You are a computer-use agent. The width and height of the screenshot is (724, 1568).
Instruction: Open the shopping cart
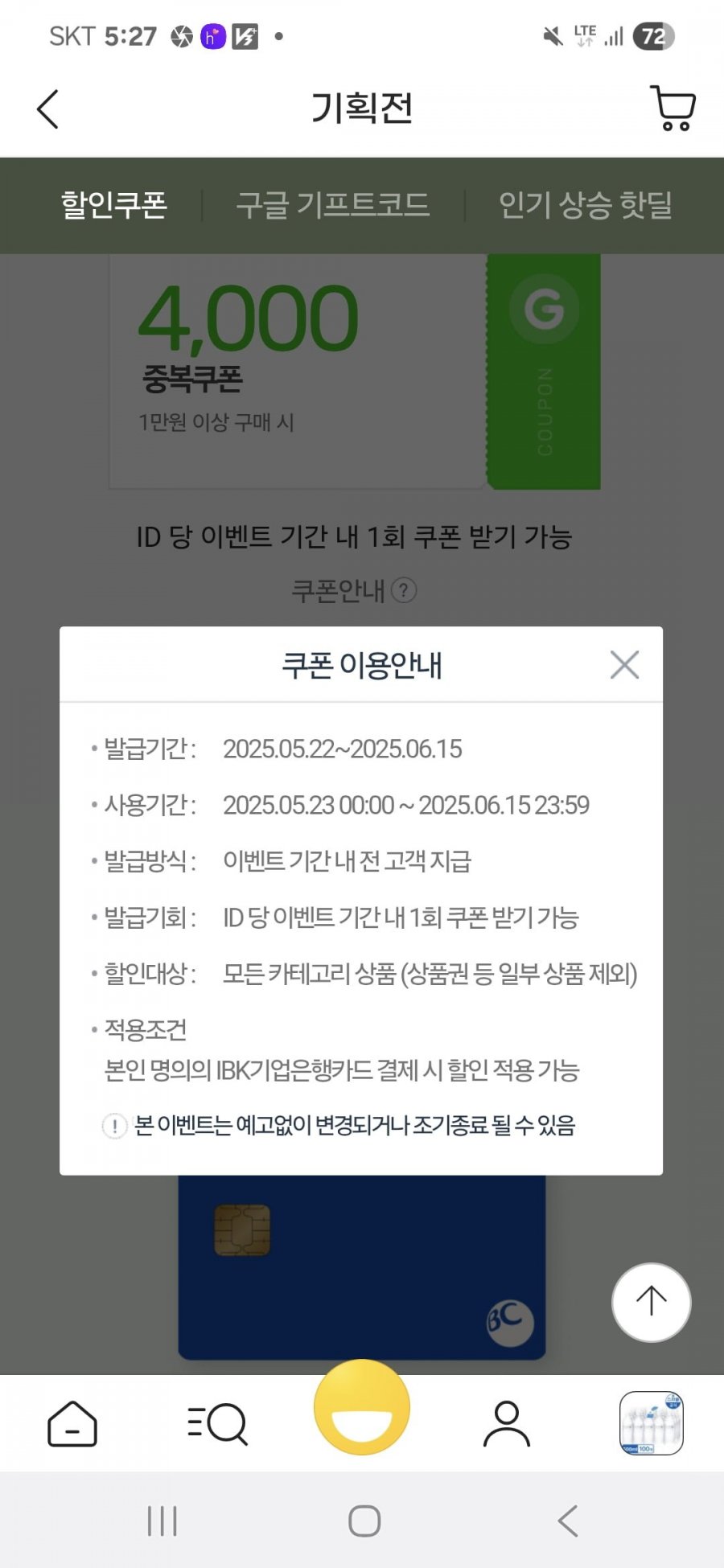click(x=673, y=108)
